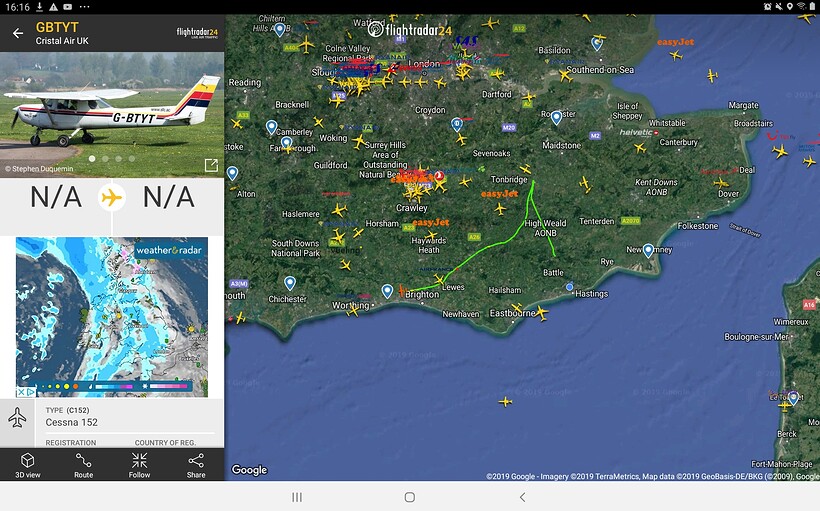The image size is (820, 511).
Task: Share this flight
Action: pyautogui.click(x=196, y=465)
